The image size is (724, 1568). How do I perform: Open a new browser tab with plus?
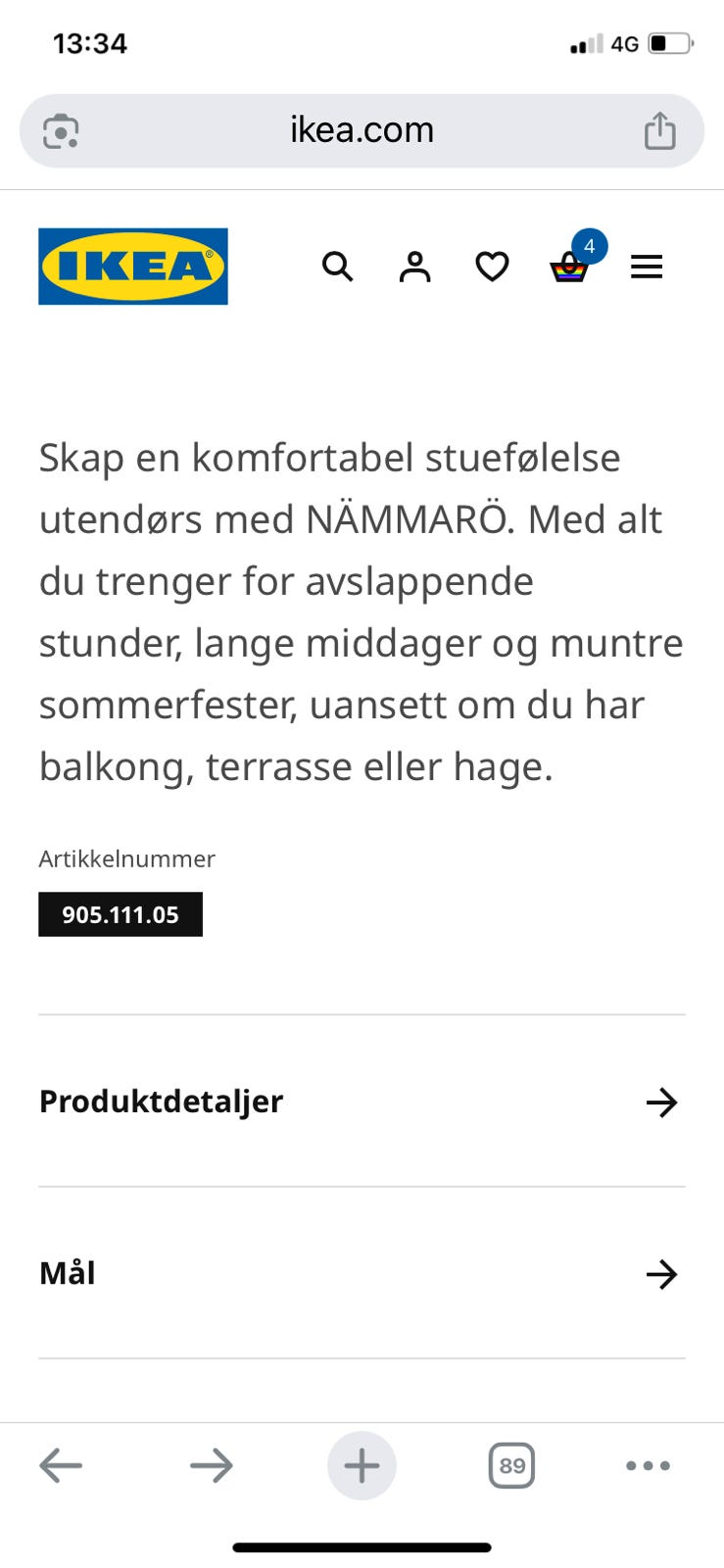(362, 1466)
